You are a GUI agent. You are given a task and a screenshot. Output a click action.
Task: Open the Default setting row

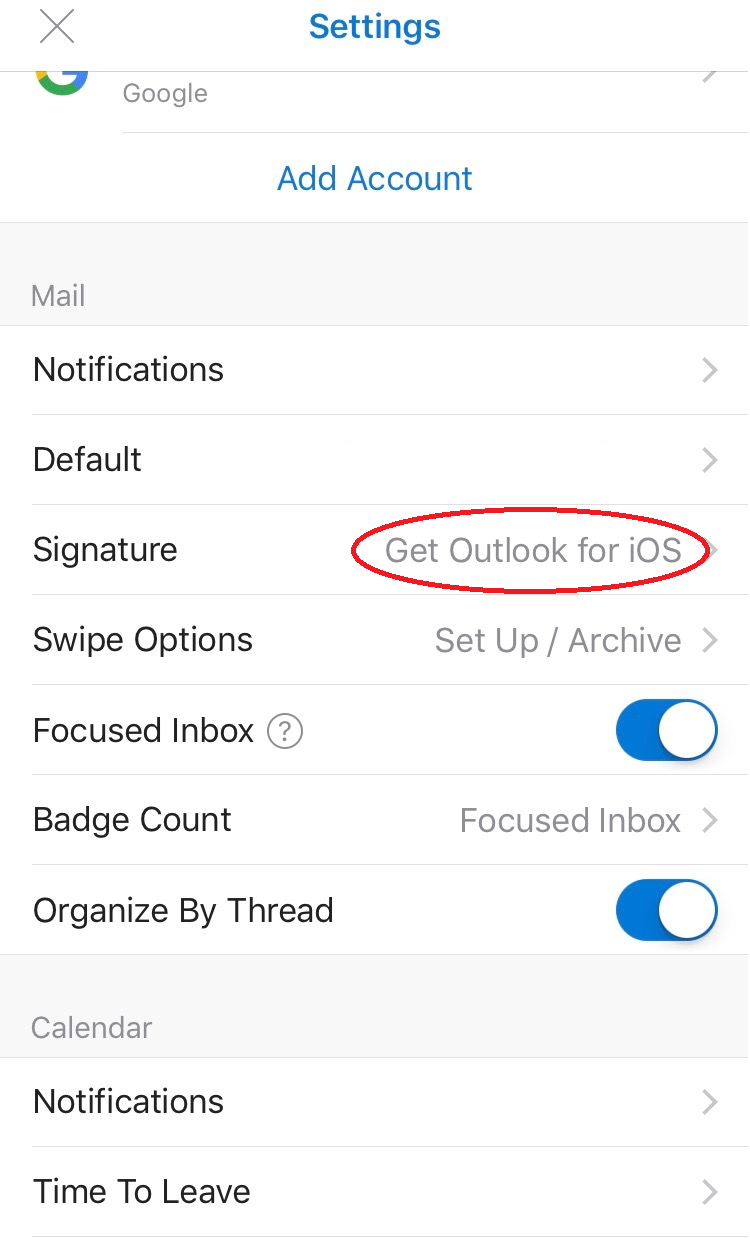[375, 460]
